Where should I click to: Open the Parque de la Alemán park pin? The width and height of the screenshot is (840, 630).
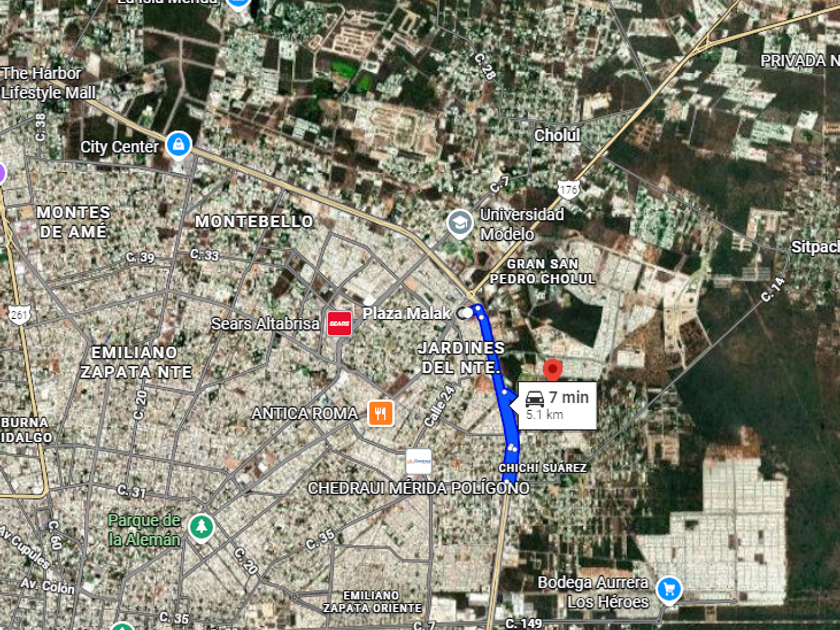tap(201, 528)
